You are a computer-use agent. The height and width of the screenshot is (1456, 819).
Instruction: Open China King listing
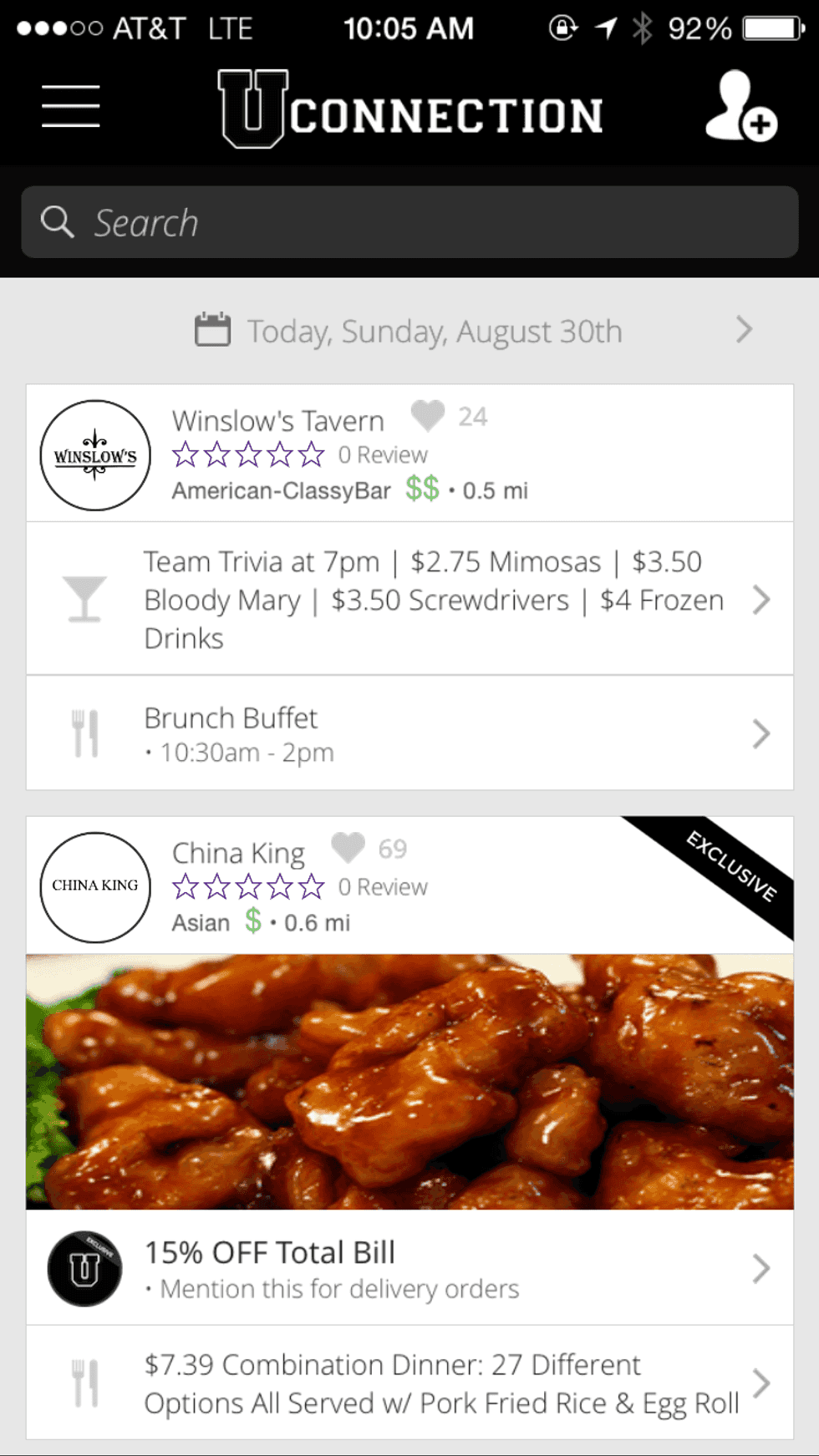(238, 853)
